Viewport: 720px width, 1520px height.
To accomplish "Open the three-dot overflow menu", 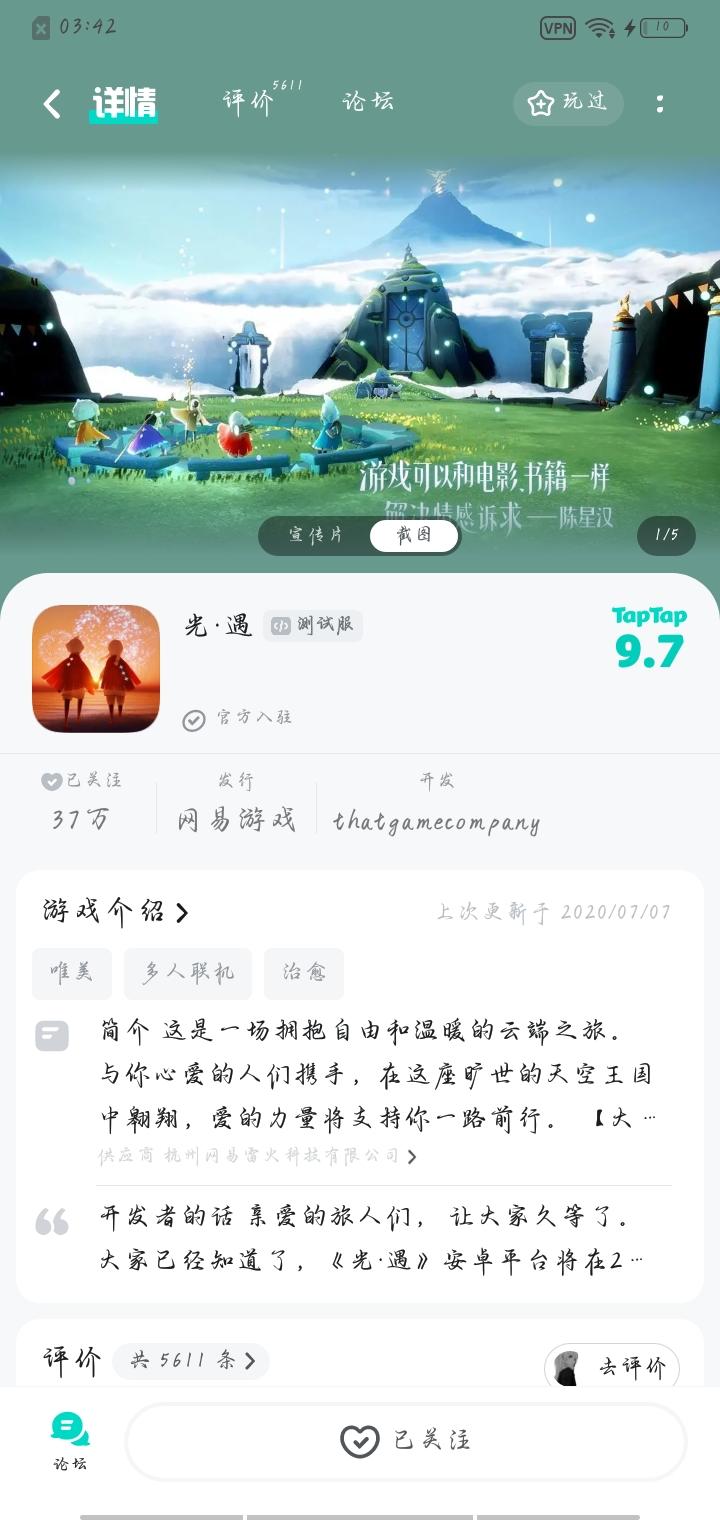I will (x=659, y=104).
